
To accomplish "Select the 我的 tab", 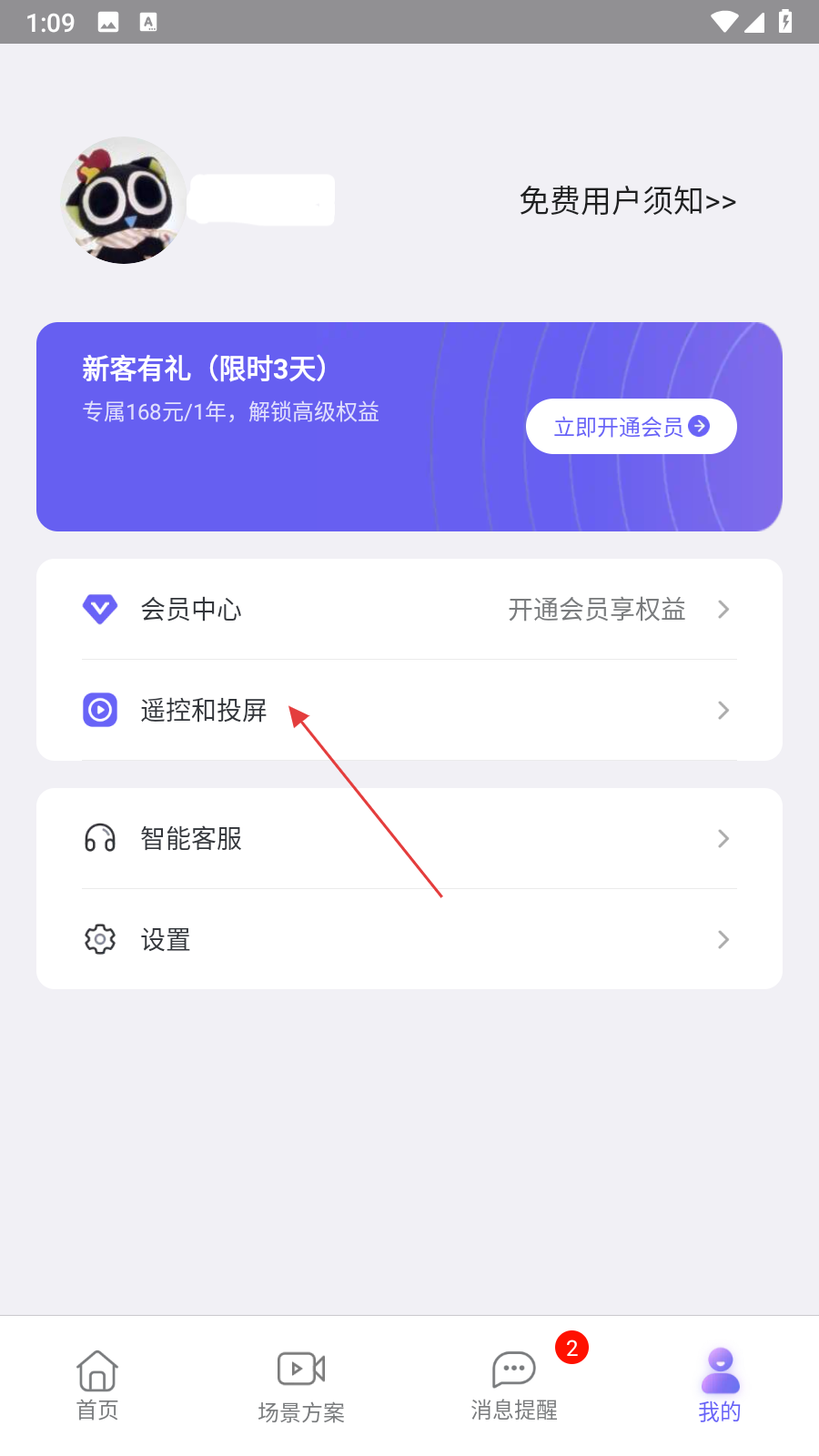I will tap(720, 1385).
